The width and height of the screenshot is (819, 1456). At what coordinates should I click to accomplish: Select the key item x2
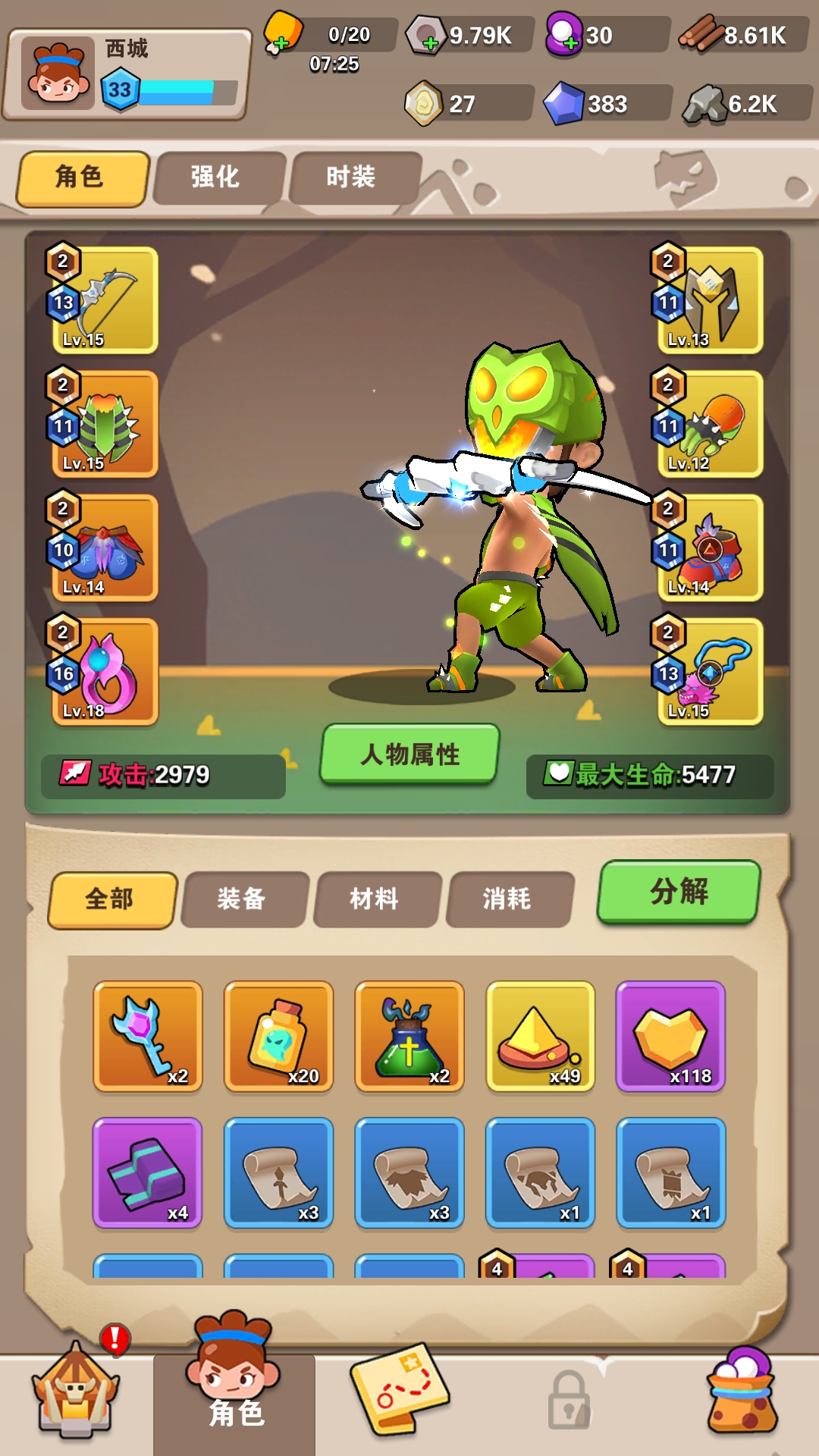pos(148,1036)
